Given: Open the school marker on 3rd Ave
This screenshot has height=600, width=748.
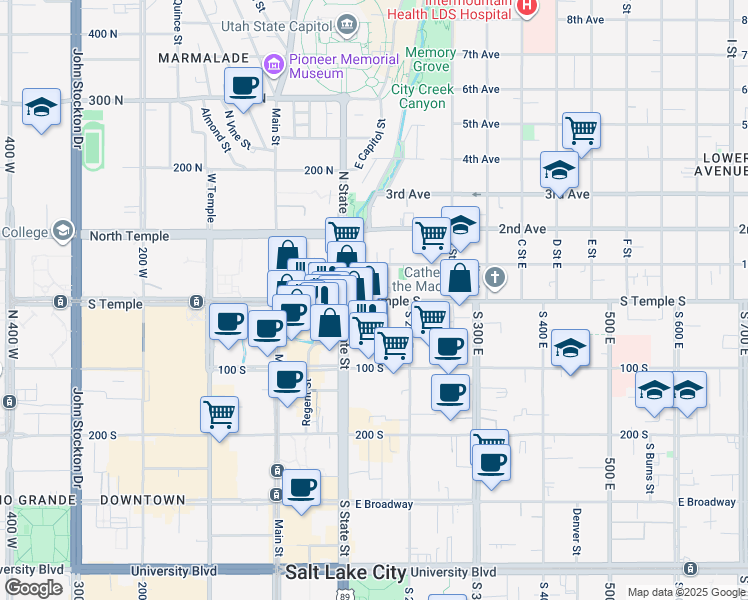Looking at the screenshot, I should point(559,170).
